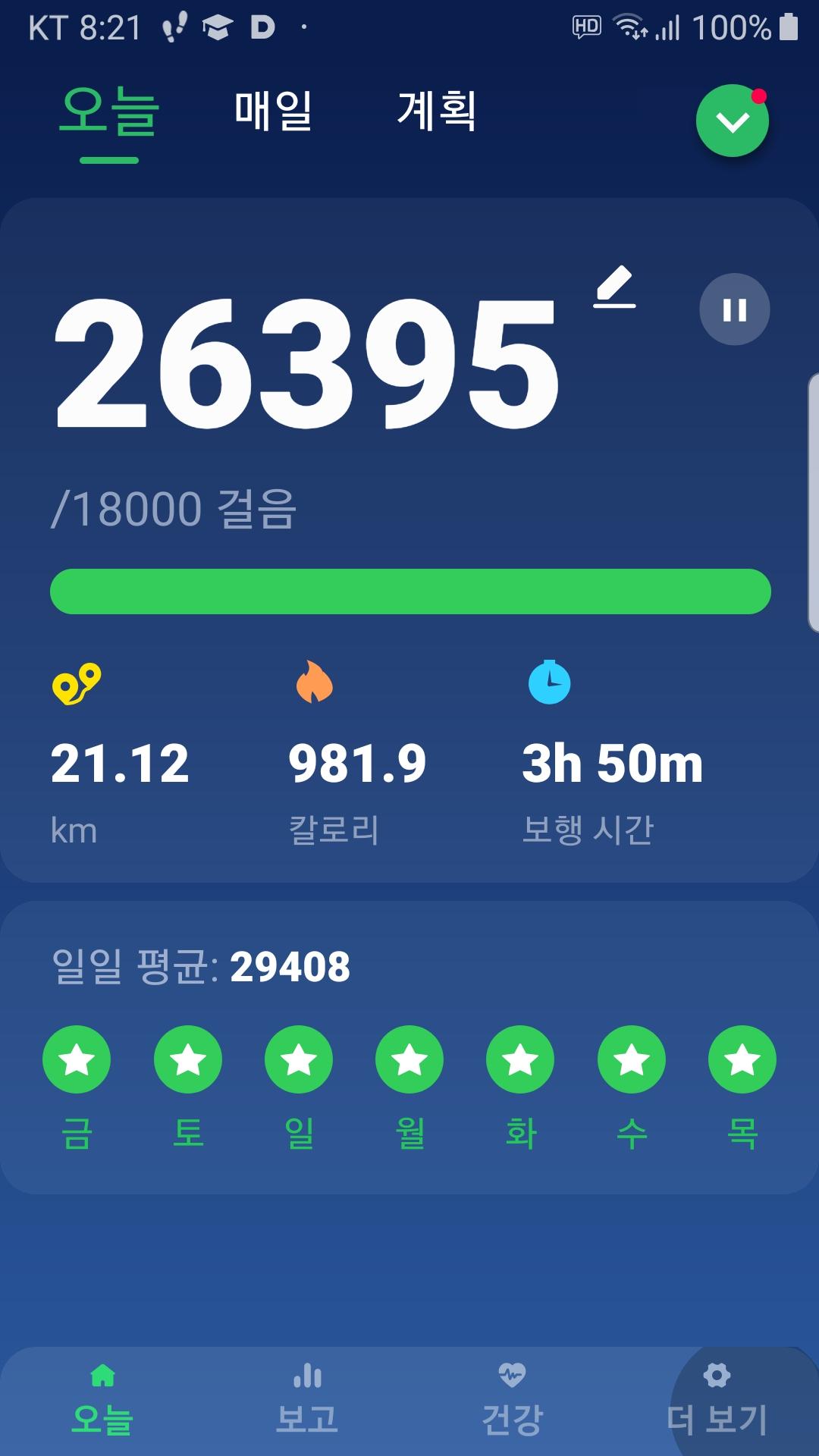The image size is (819, 1456).
Task: Open the star badge for 금
Action: (x=77, y=1059)
